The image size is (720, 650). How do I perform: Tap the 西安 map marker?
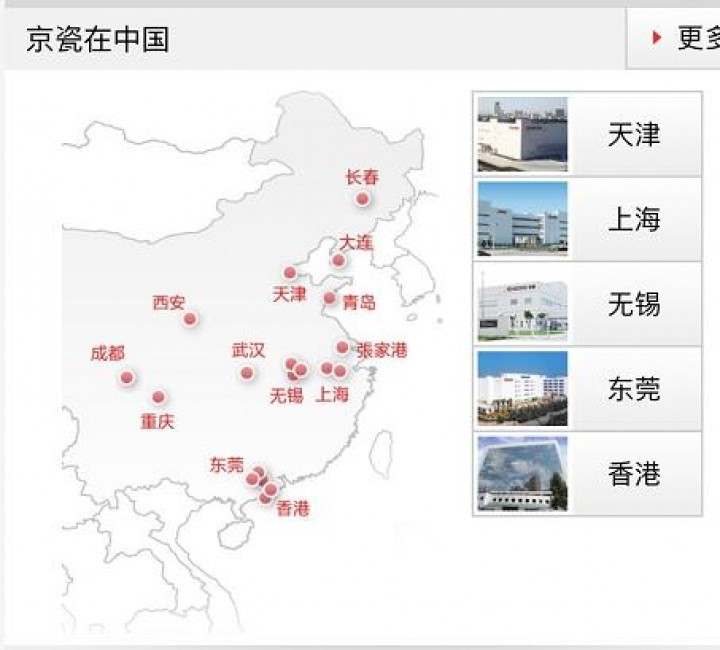coord(189,320)
